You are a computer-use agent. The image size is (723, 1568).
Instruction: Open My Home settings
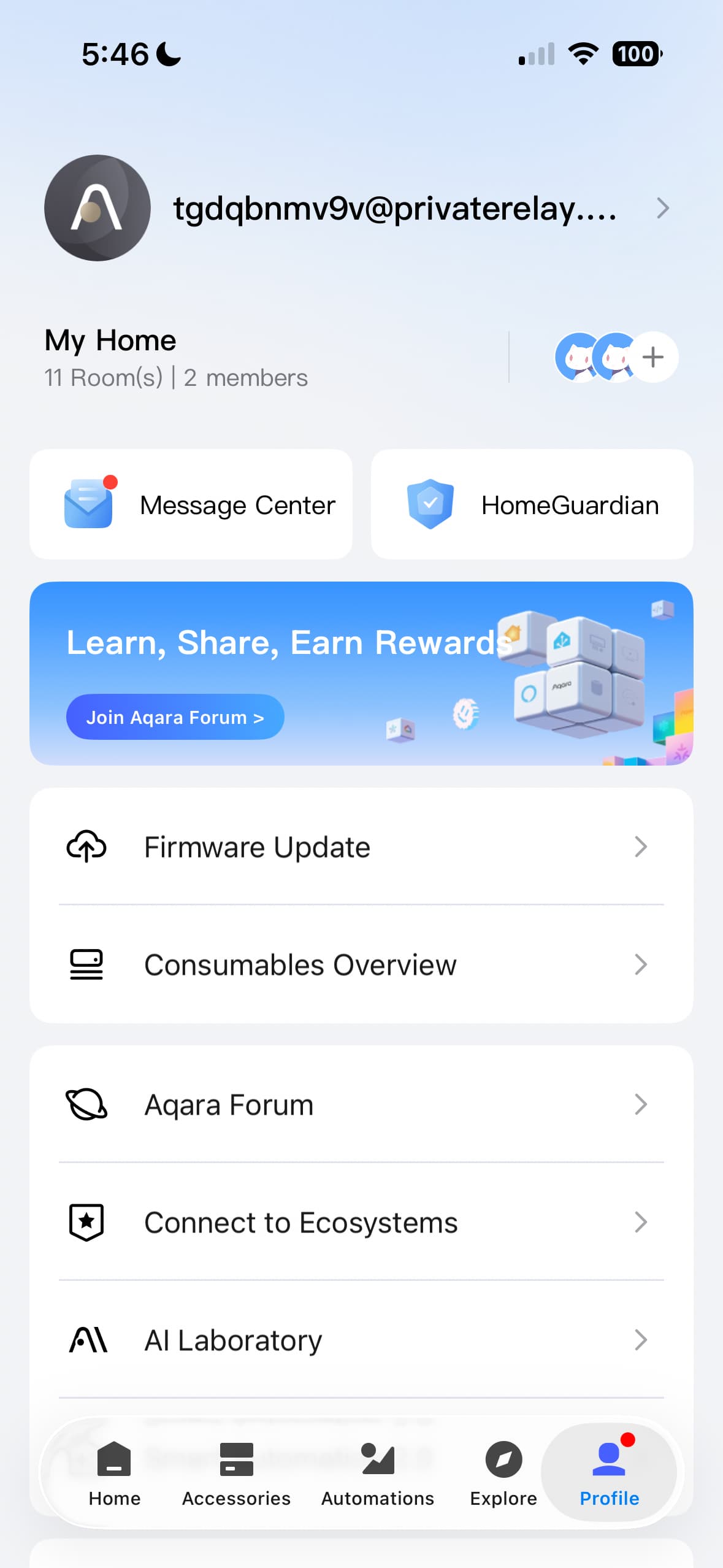(x=175, y=357)
